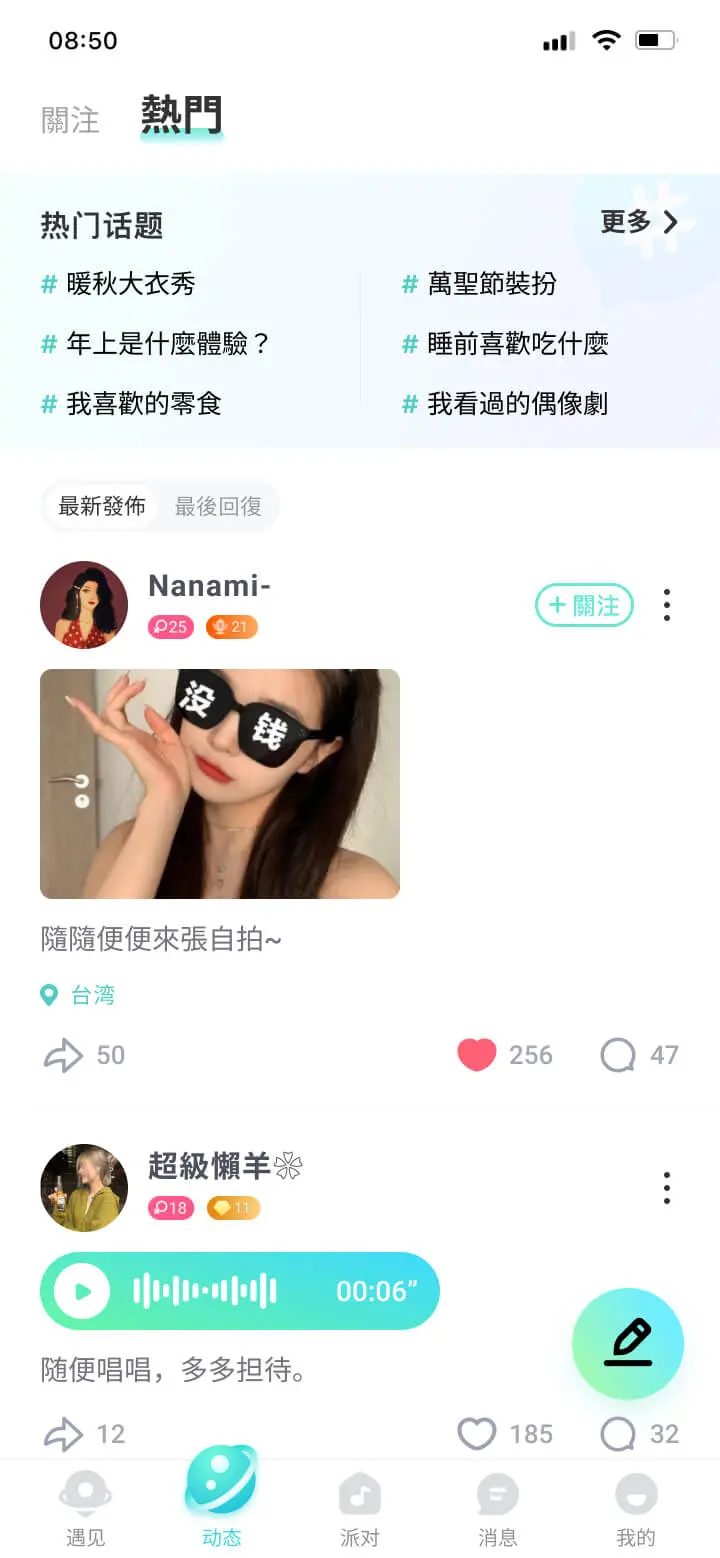Viewport: 720px width, 1558px height.
Task: Open the overflow menu on Nanami-'s post
Action: point(667,605)
